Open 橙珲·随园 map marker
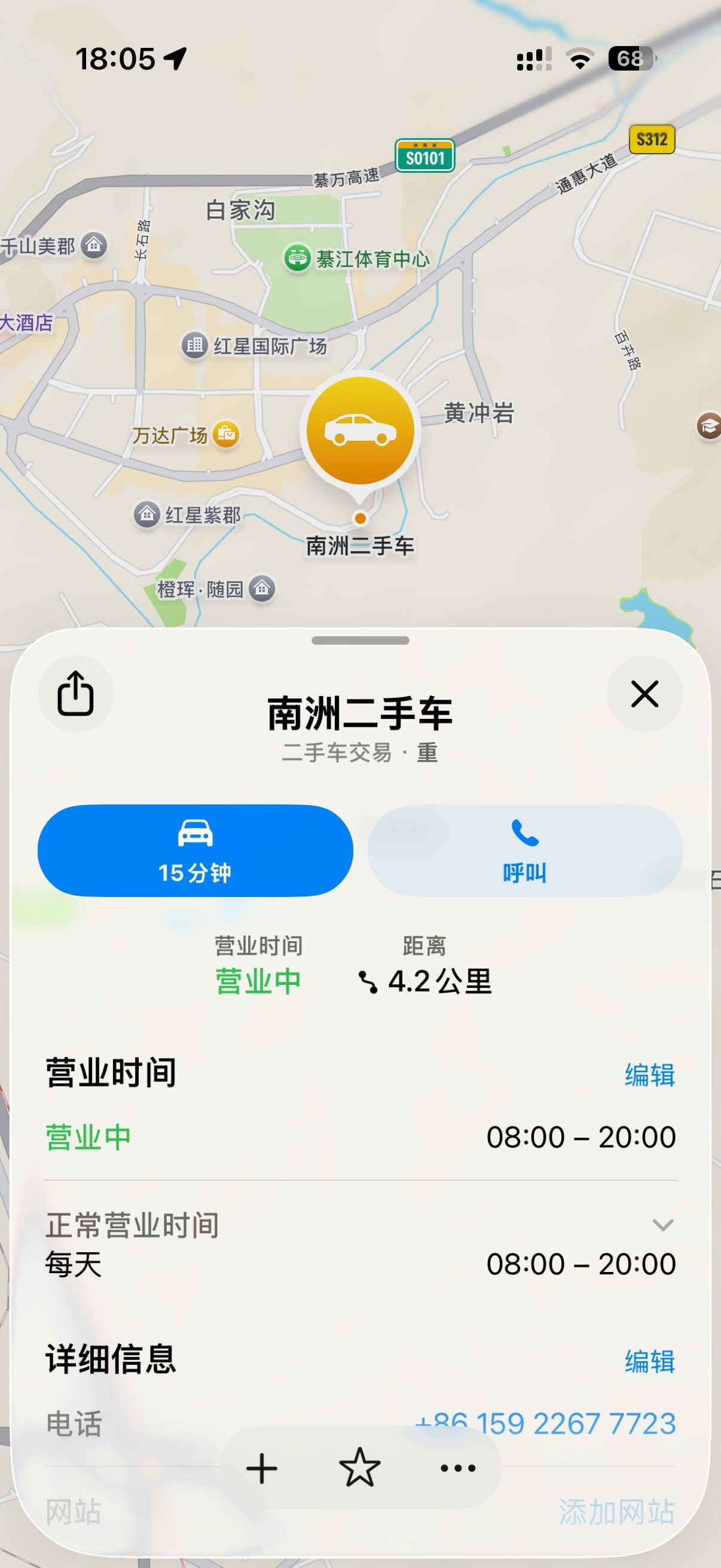 point(262,588)
